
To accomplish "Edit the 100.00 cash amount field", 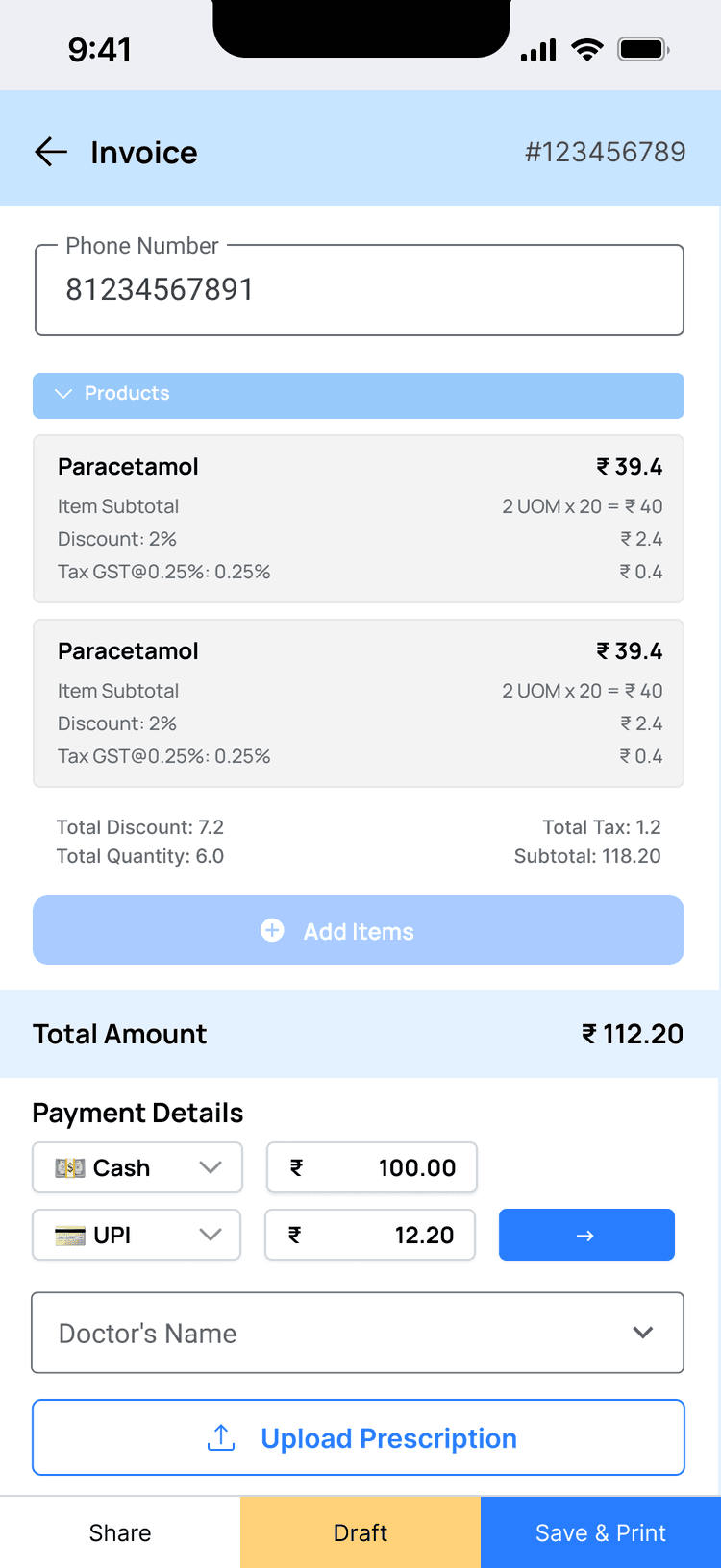I will [371, 1167].
